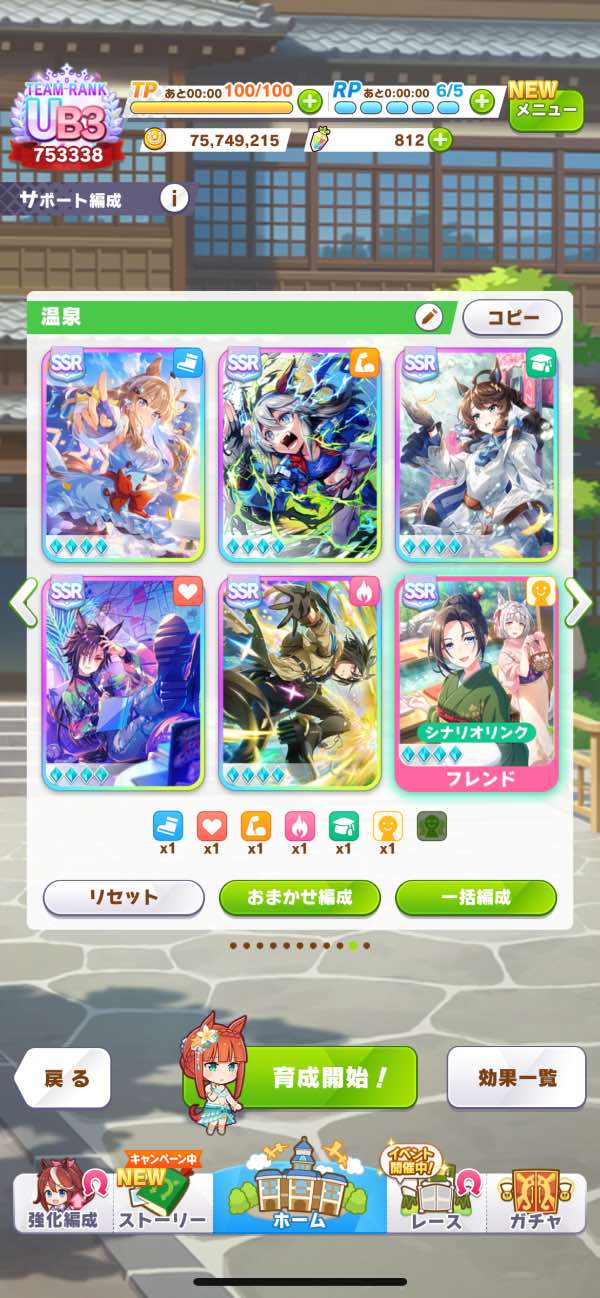Image resolution: width=600 pixels, height=1298 pixels.
Task: Tap the リセット button
Action: [123, 897]
